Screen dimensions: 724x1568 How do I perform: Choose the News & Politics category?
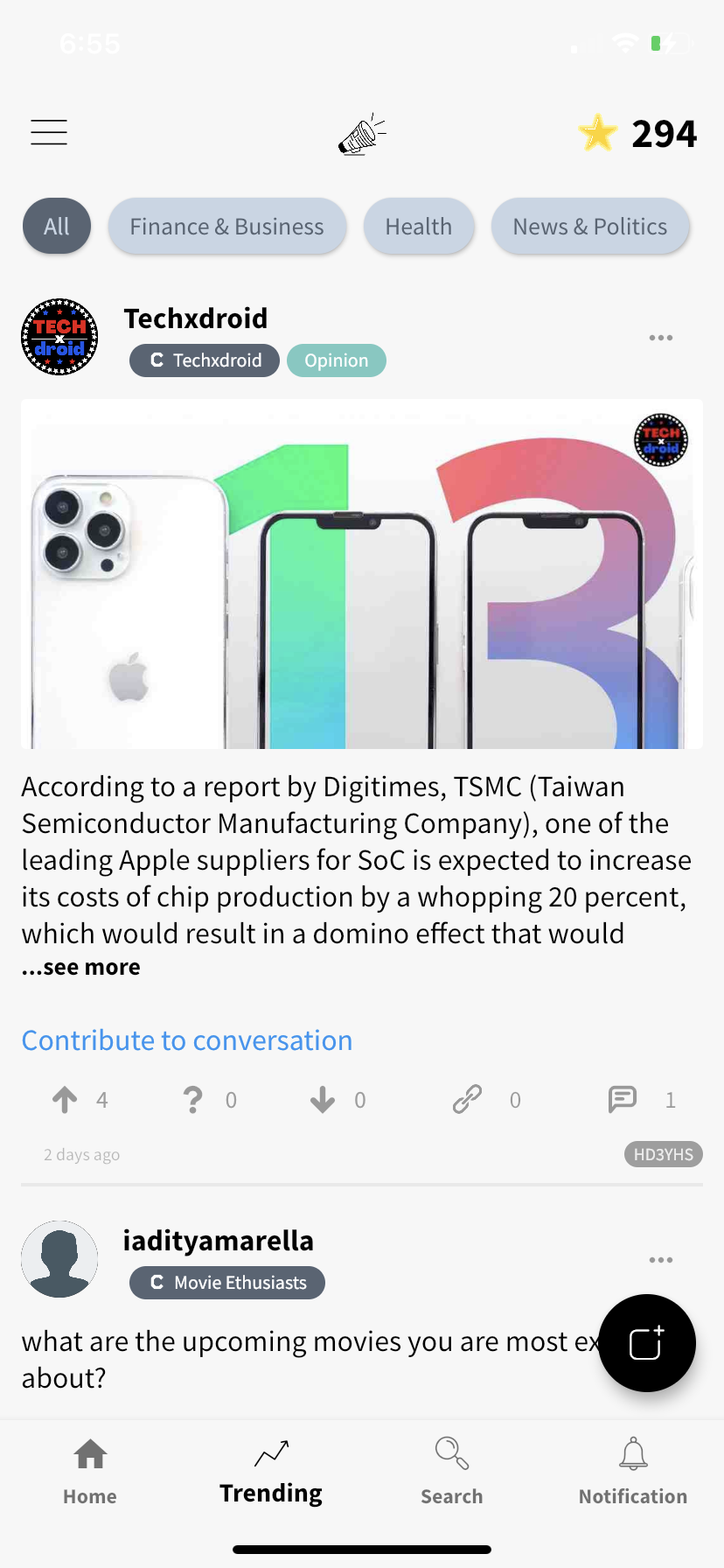click(x=589, y=227)
